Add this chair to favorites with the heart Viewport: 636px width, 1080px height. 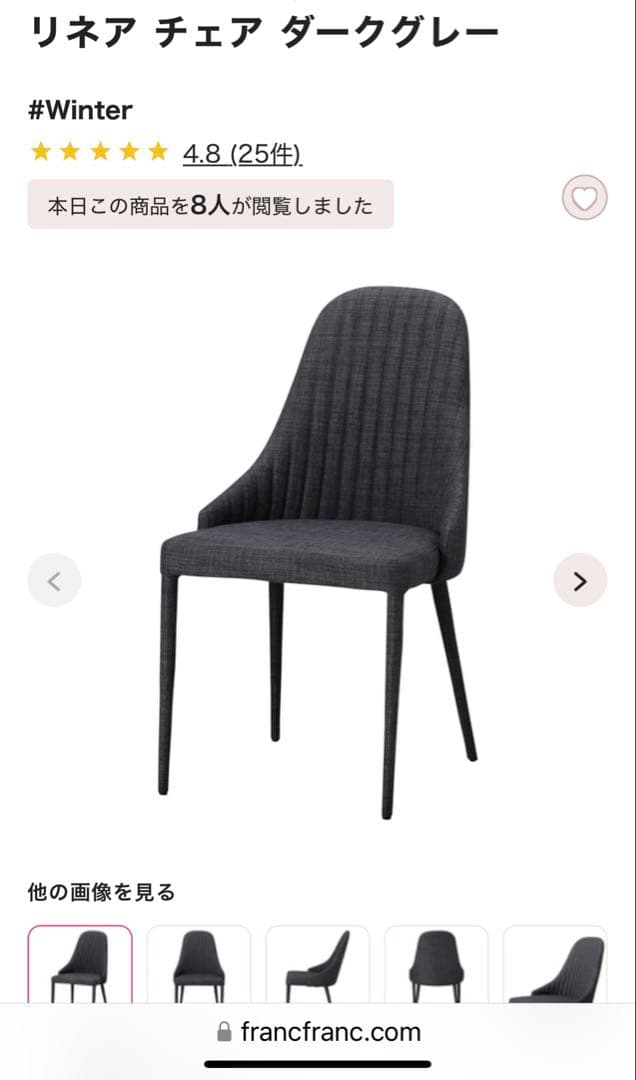pos(584,198)
